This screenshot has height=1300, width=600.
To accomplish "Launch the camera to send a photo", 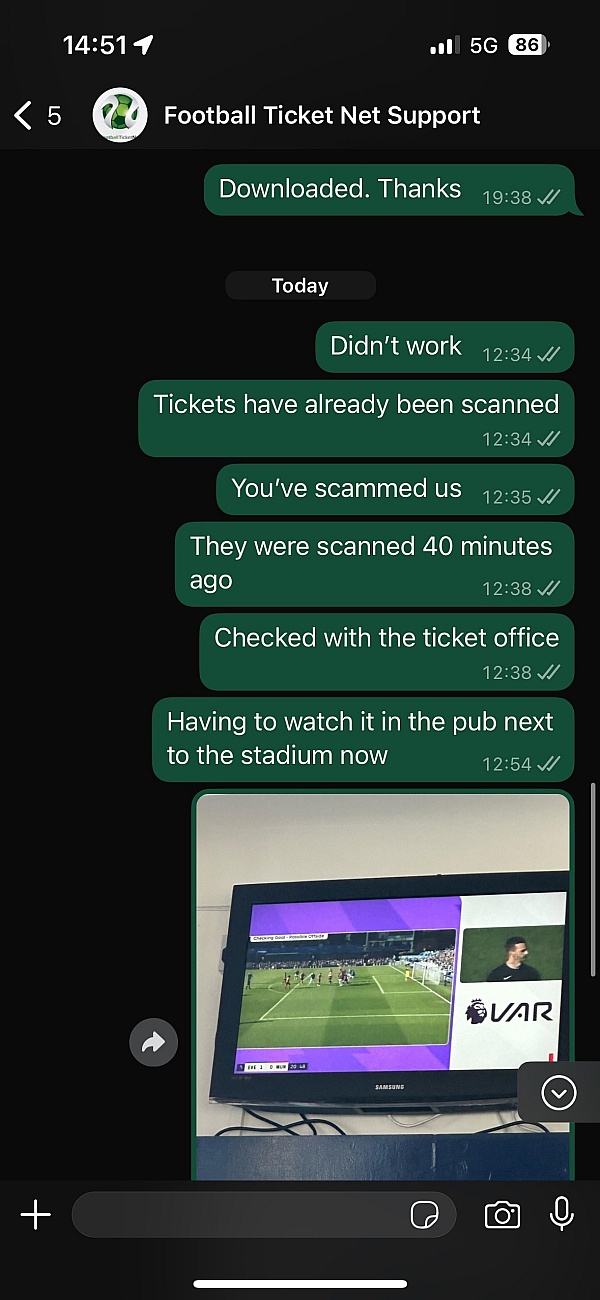I will (502, 1215).
